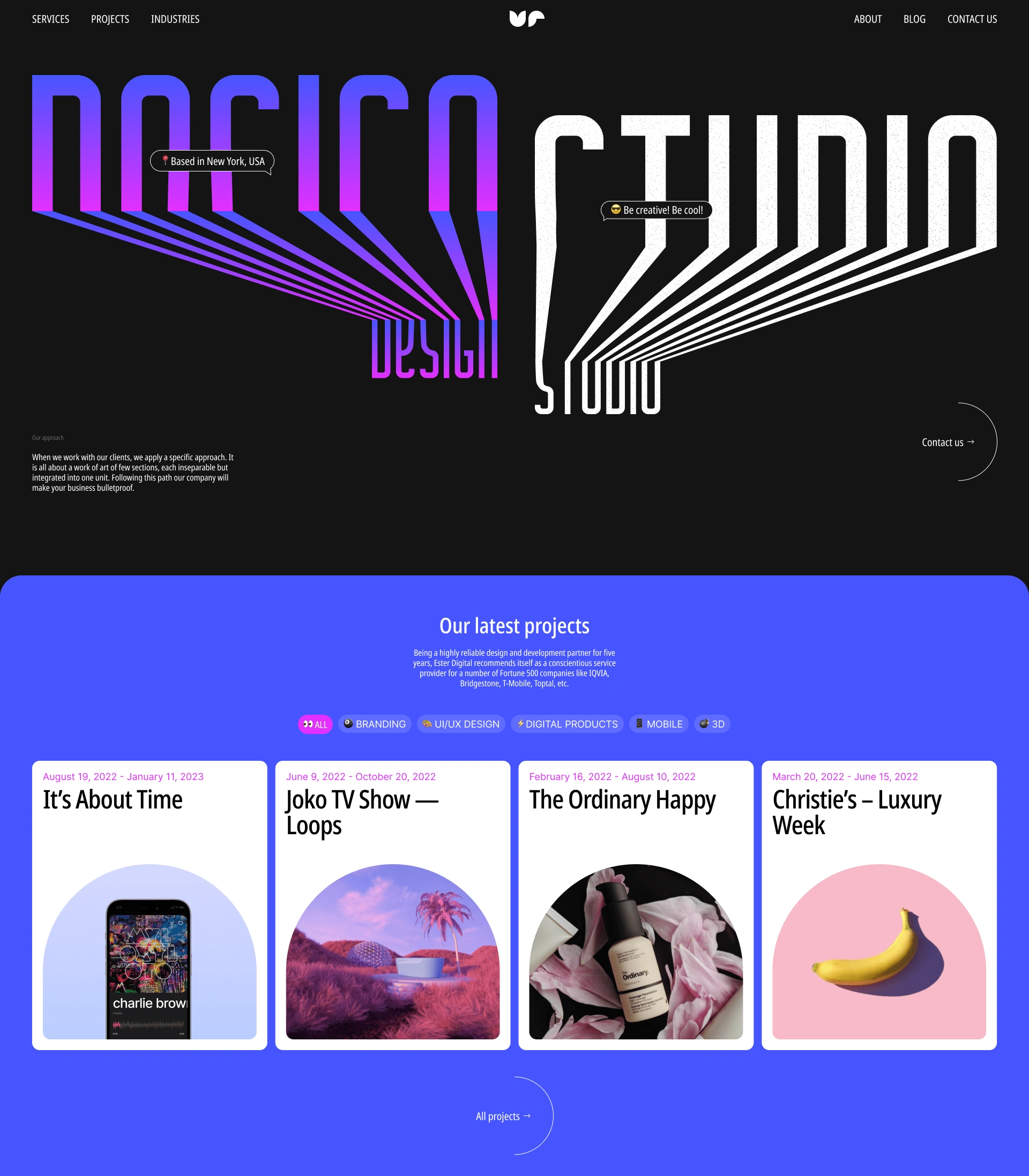Tap the Contact us arrow button
Screen dimensions: 1029x1176
click(948, 442)
